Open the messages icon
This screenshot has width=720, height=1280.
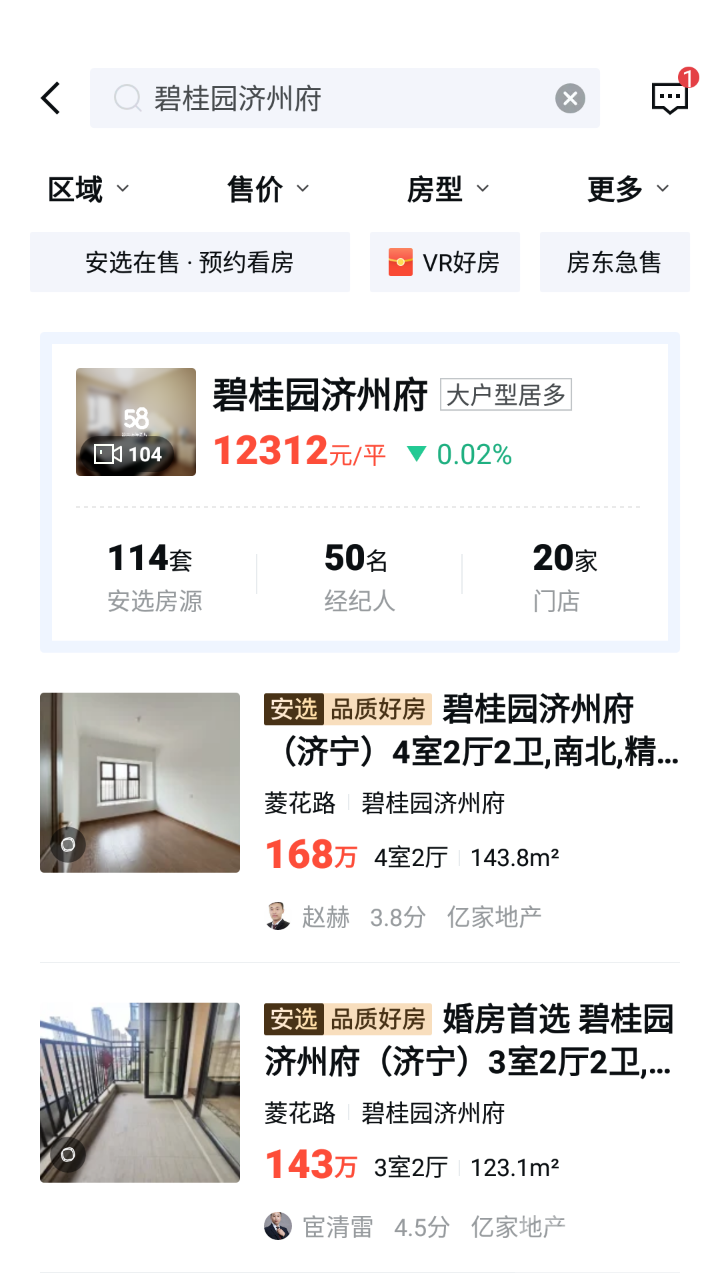click(669, 97)
